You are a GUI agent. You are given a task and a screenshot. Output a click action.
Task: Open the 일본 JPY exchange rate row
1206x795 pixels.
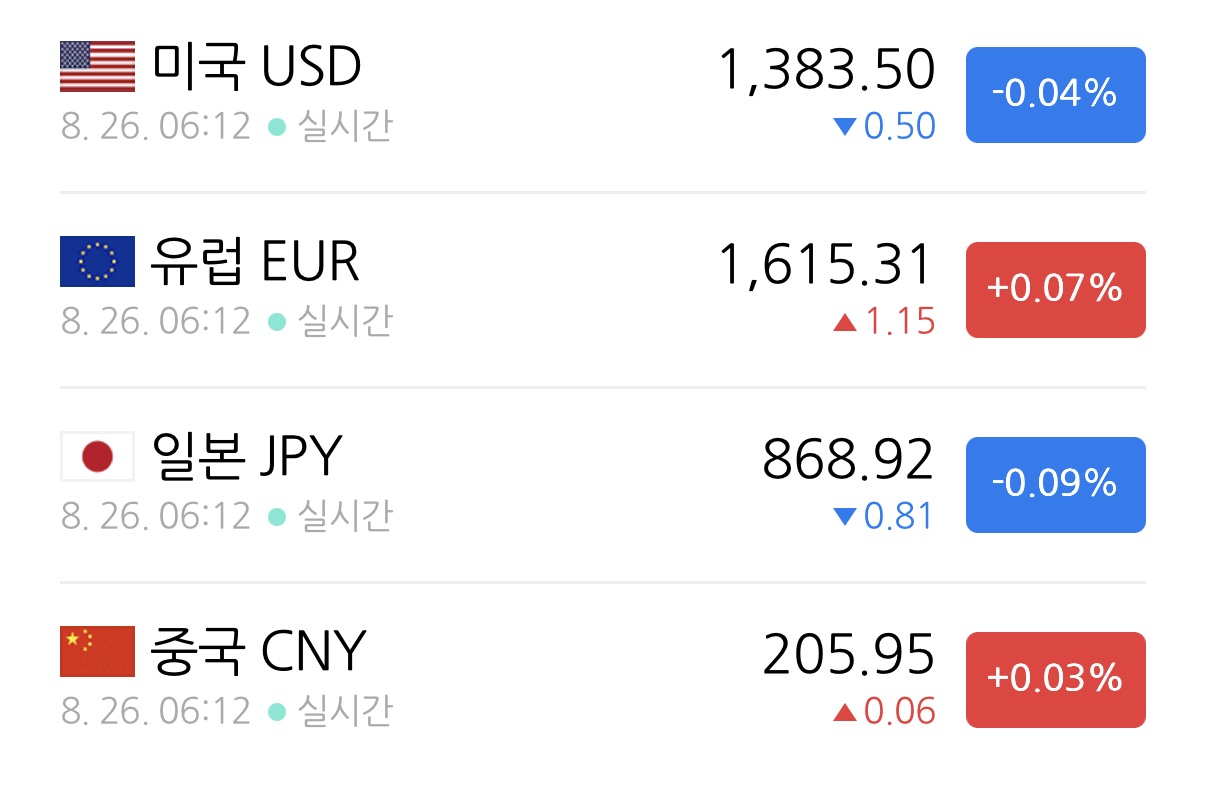(603, 485)
